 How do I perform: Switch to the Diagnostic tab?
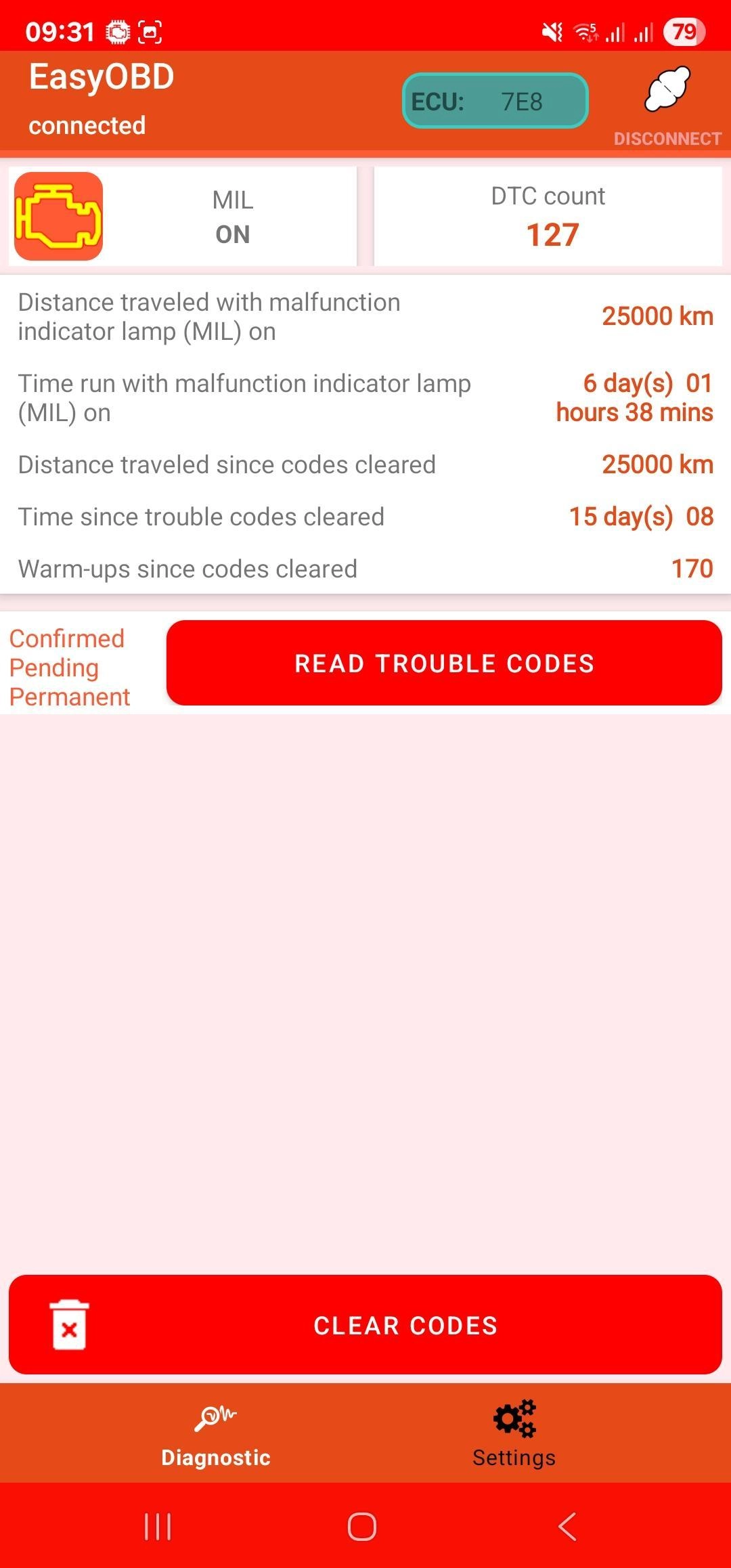click(x=216, y=1433)
